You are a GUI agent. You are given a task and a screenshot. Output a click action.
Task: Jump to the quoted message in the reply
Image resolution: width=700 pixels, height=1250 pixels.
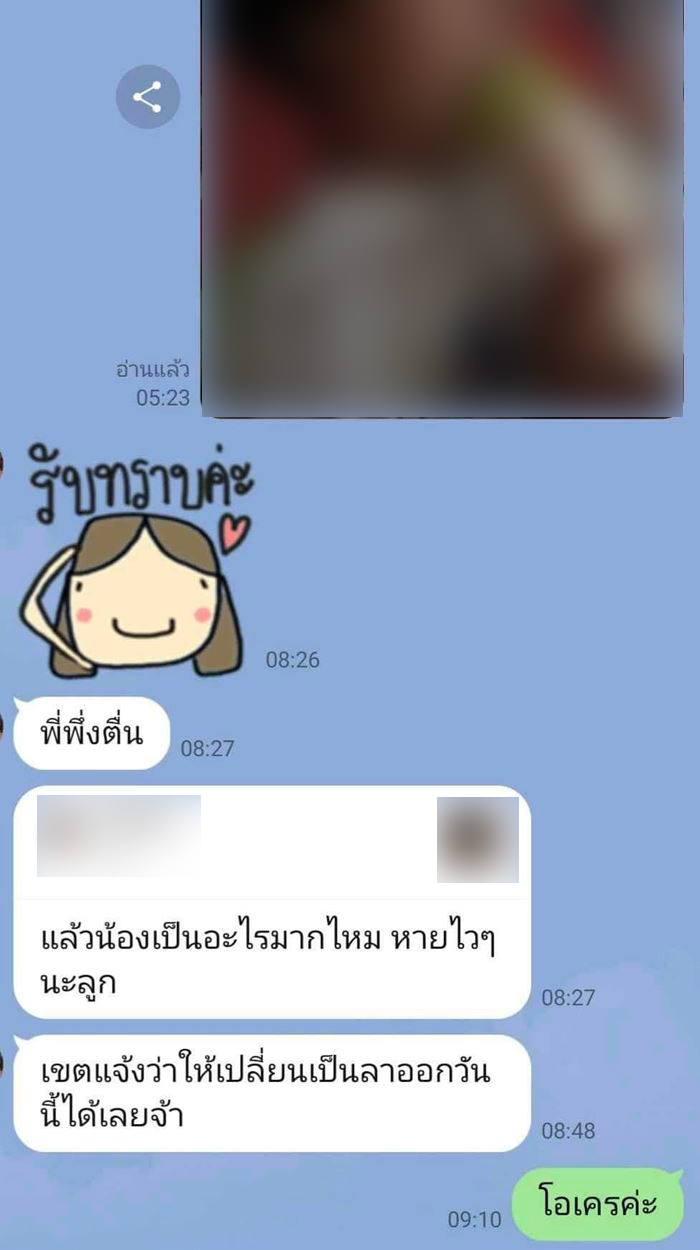tap(271, 839)
